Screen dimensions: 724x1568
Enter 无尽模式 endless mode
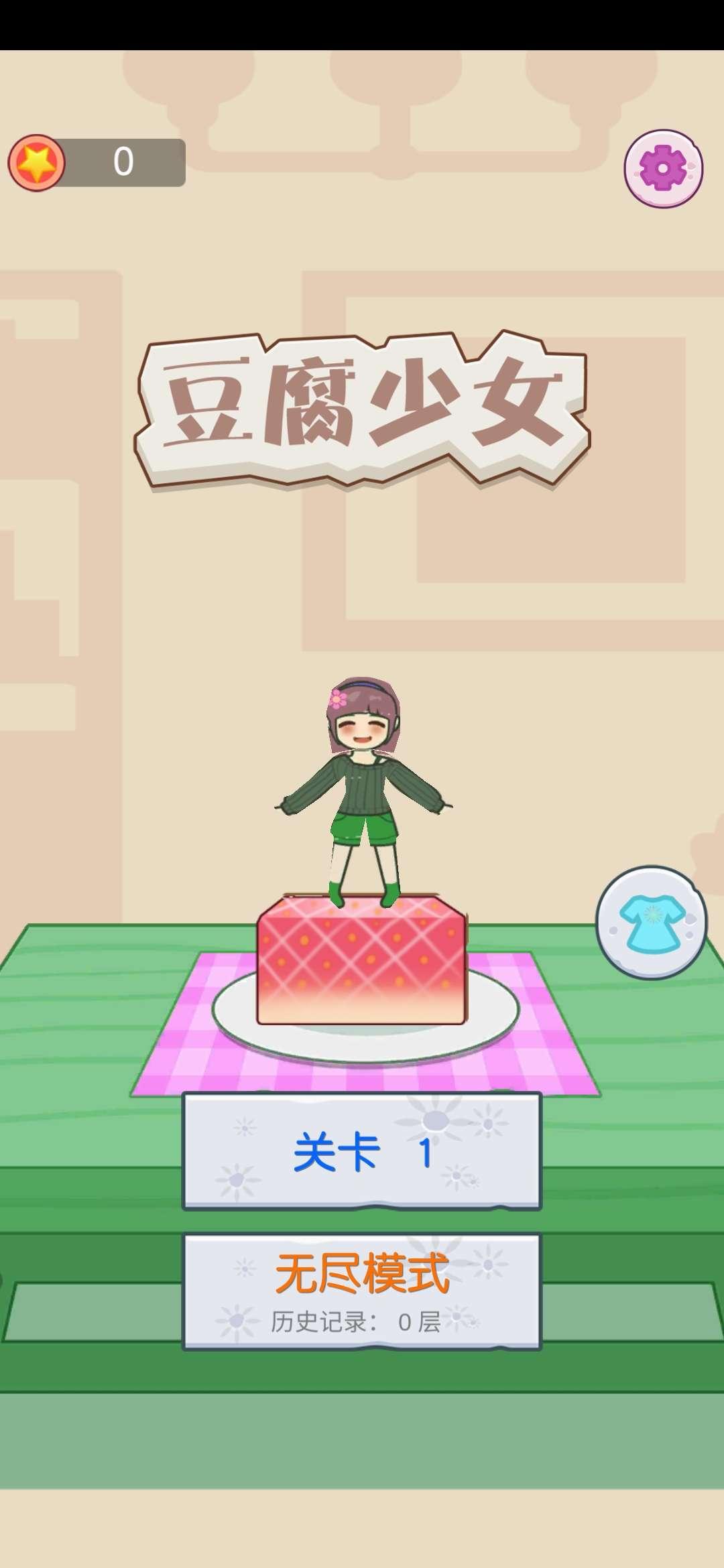coord(362,1291)
